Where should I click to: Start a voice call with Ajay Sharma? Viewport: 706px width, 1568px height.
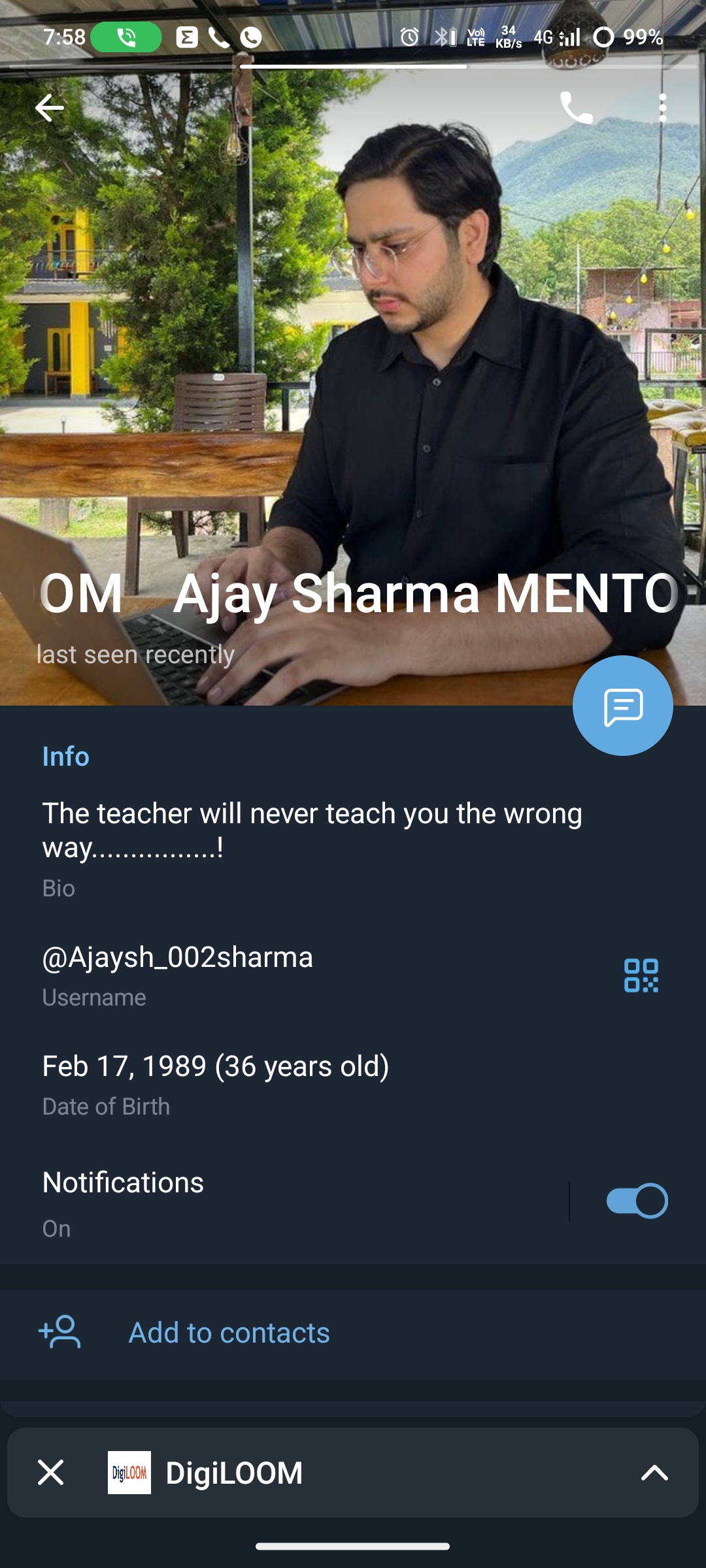click(x=576, y=108)
